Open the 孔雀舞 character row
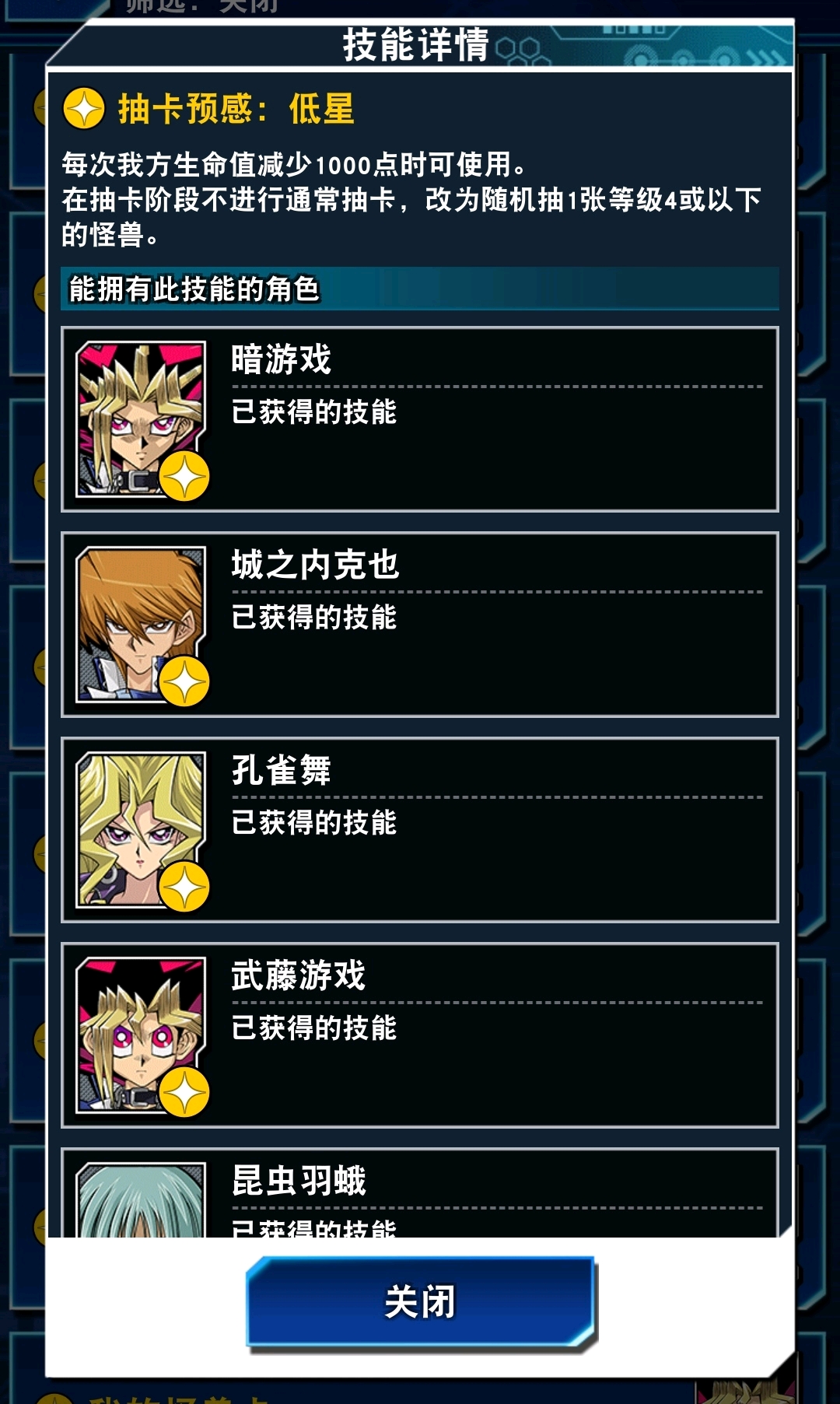 420,830
